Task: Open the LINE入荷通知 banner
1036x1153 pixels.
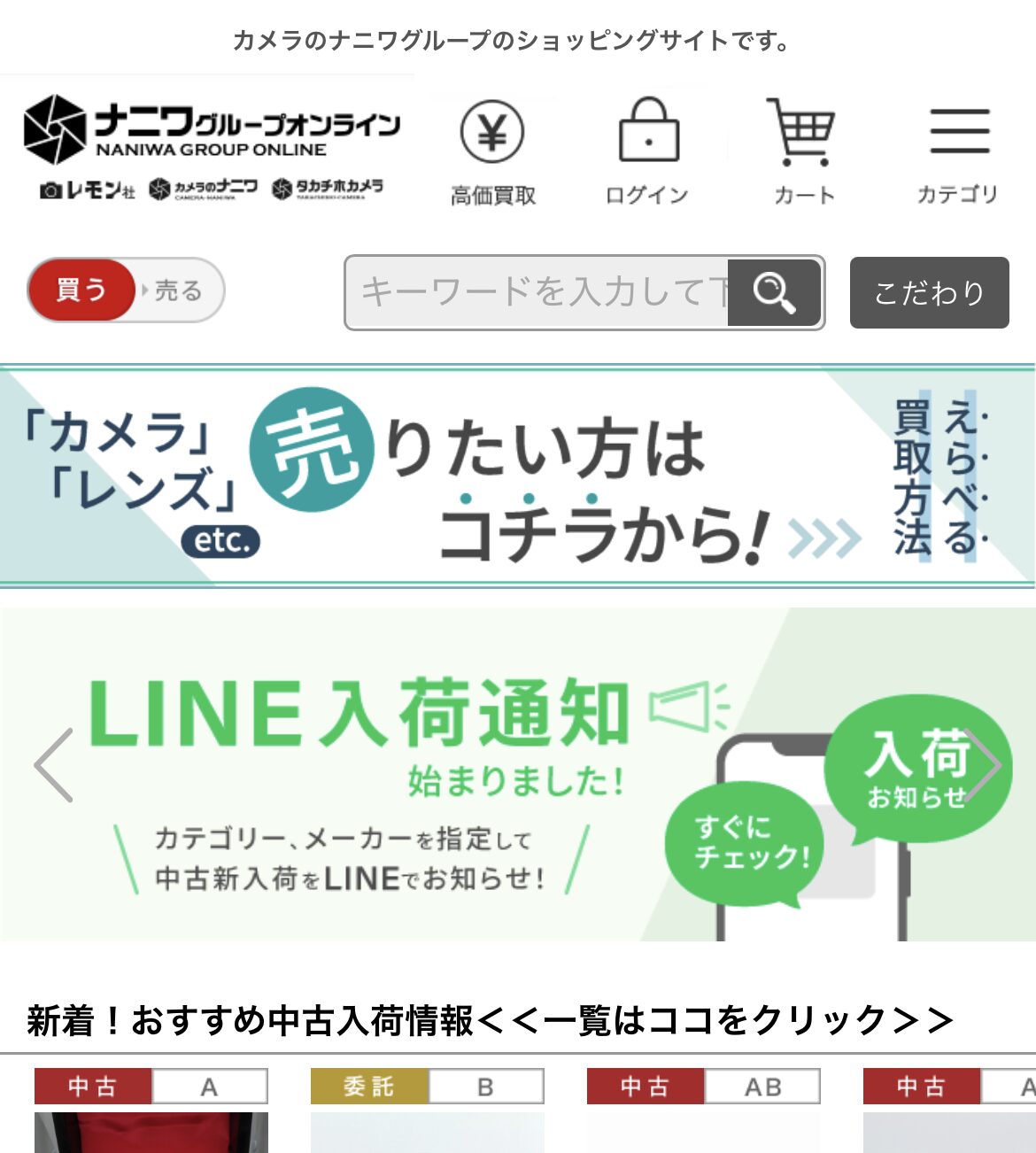Action: (x=517, y=775)
